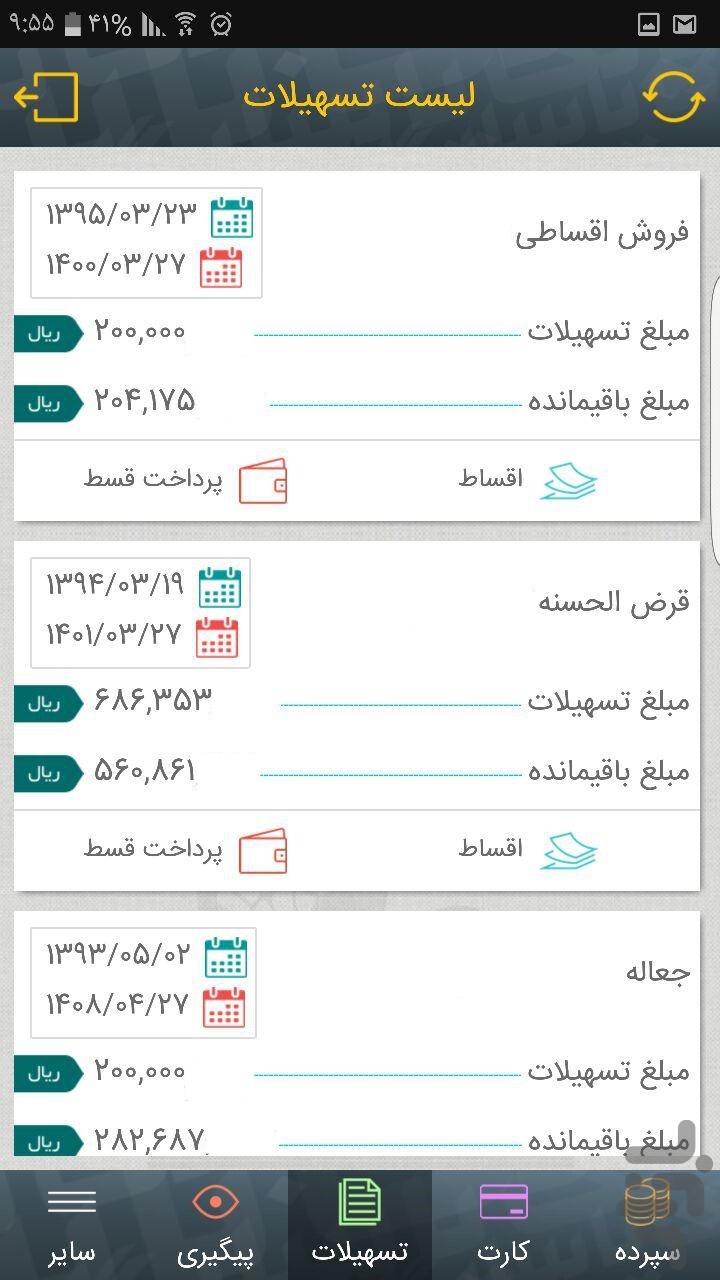Switch to the پیگیری tab
Image resolution: width=720 pixels, height=1280 pixels.
(x=216, y=1222)
